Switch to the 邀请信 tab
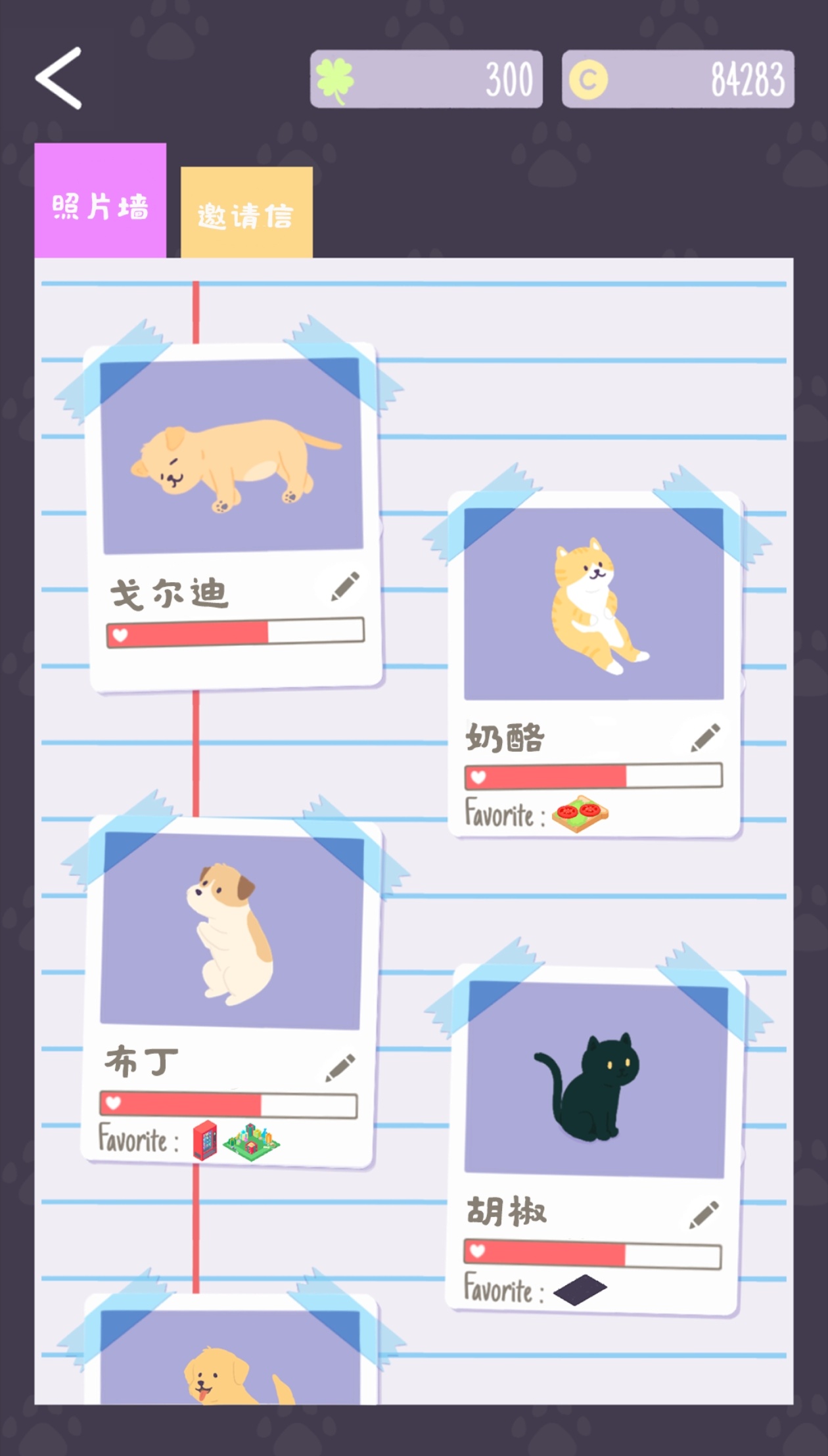The height and width of the screenshot is (1456, 828). [x=246, y=212]
